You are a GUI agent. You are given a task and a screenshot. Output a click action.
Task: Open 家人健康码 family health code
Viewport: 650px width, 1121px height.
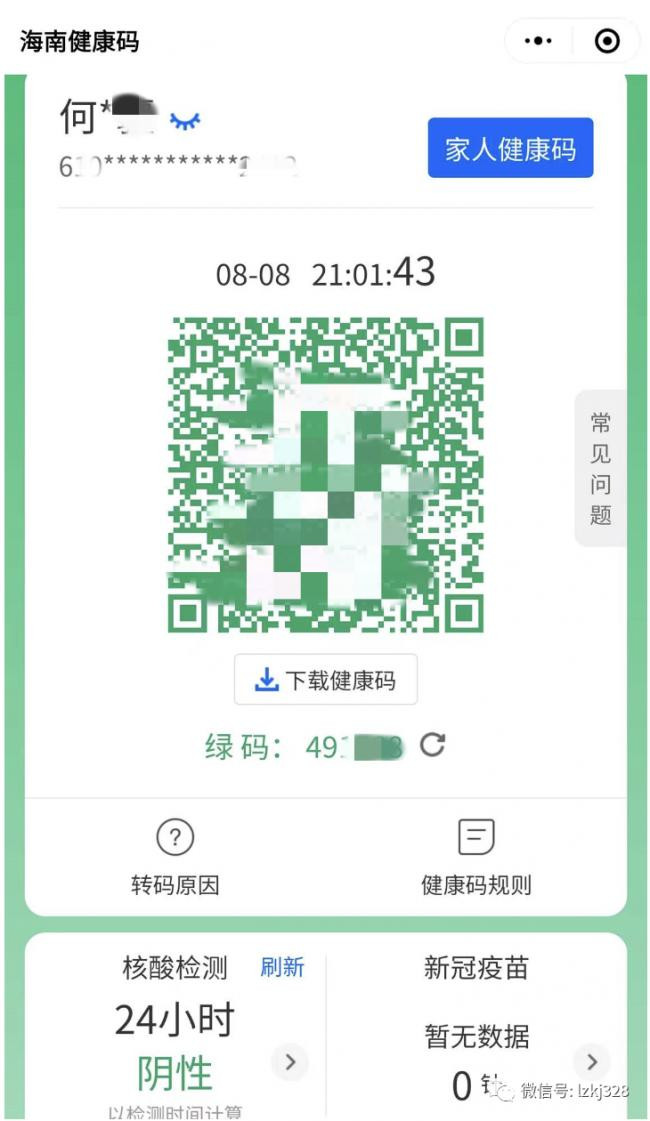tap(510, 148)
